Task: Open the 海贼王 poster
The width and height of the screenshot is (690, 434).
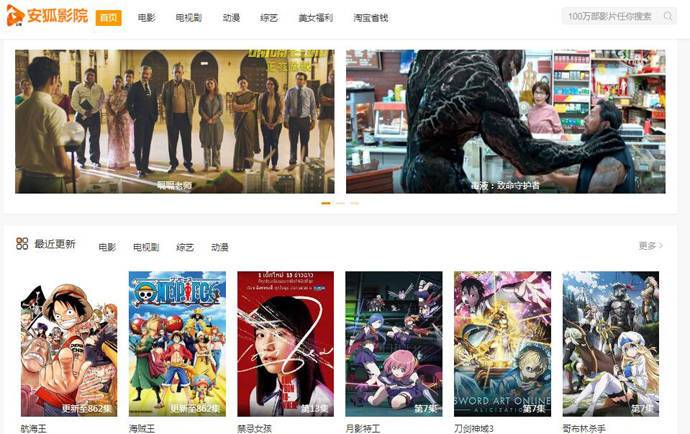Action: tap(177, 343)
